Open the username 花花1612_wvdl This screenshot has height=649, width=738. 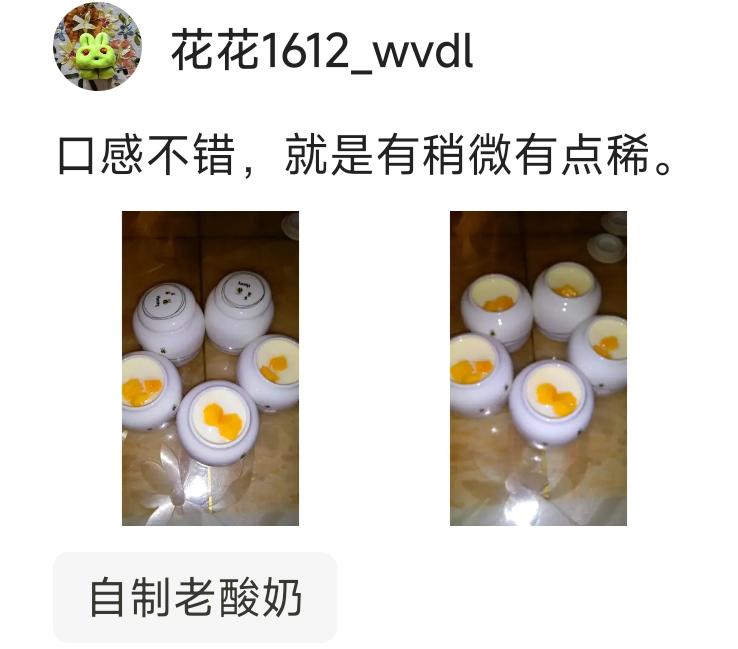(x=321, y=49)
